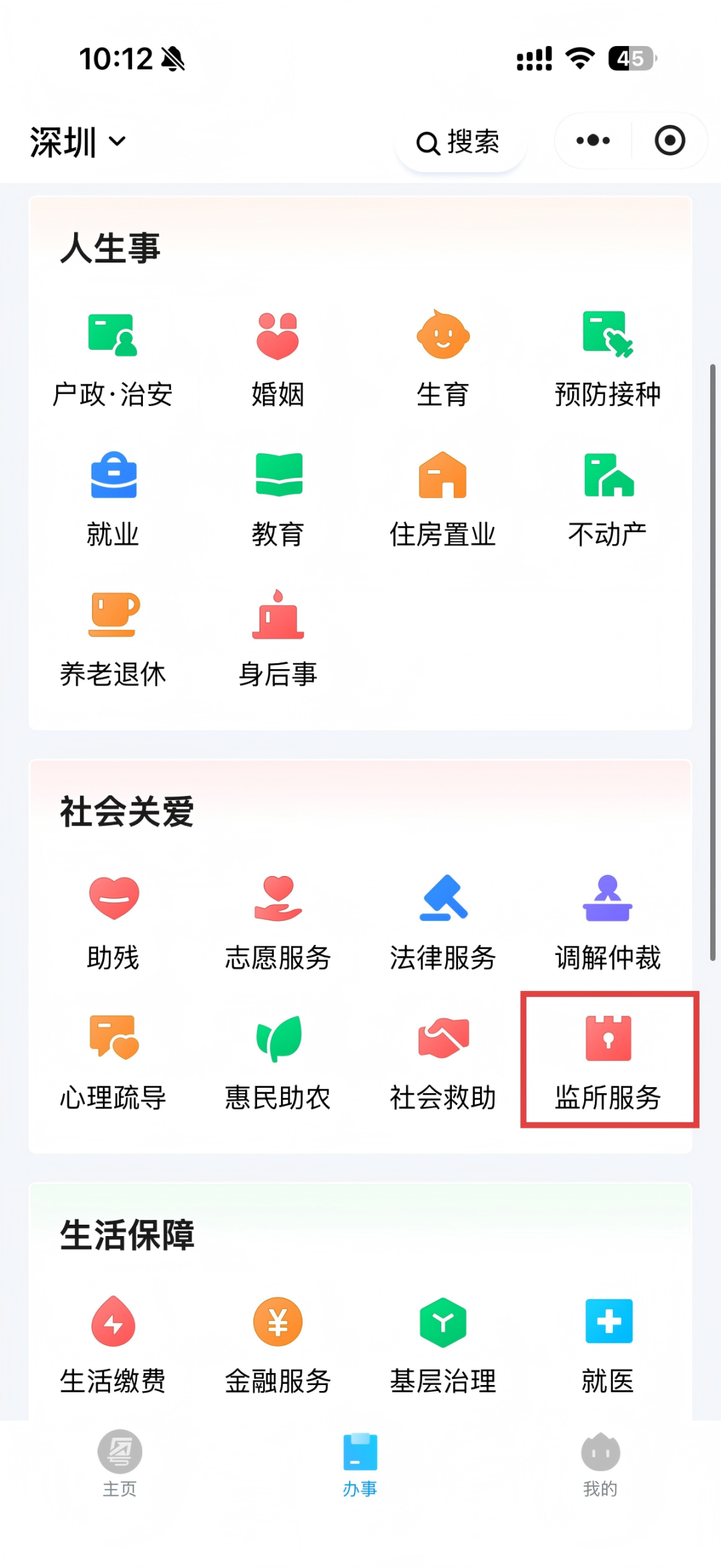Tap the 搜索 search bar

pyautogui.click(x=459, y=143)
